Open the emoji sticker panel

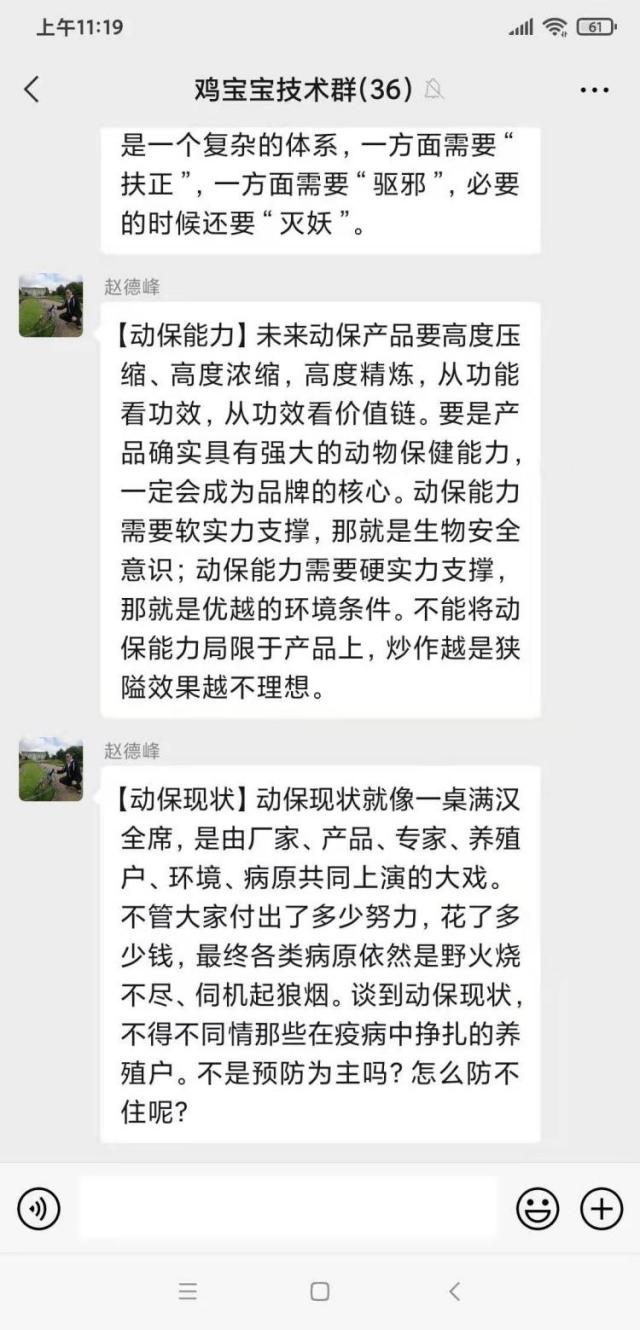tap(537, 1209)
